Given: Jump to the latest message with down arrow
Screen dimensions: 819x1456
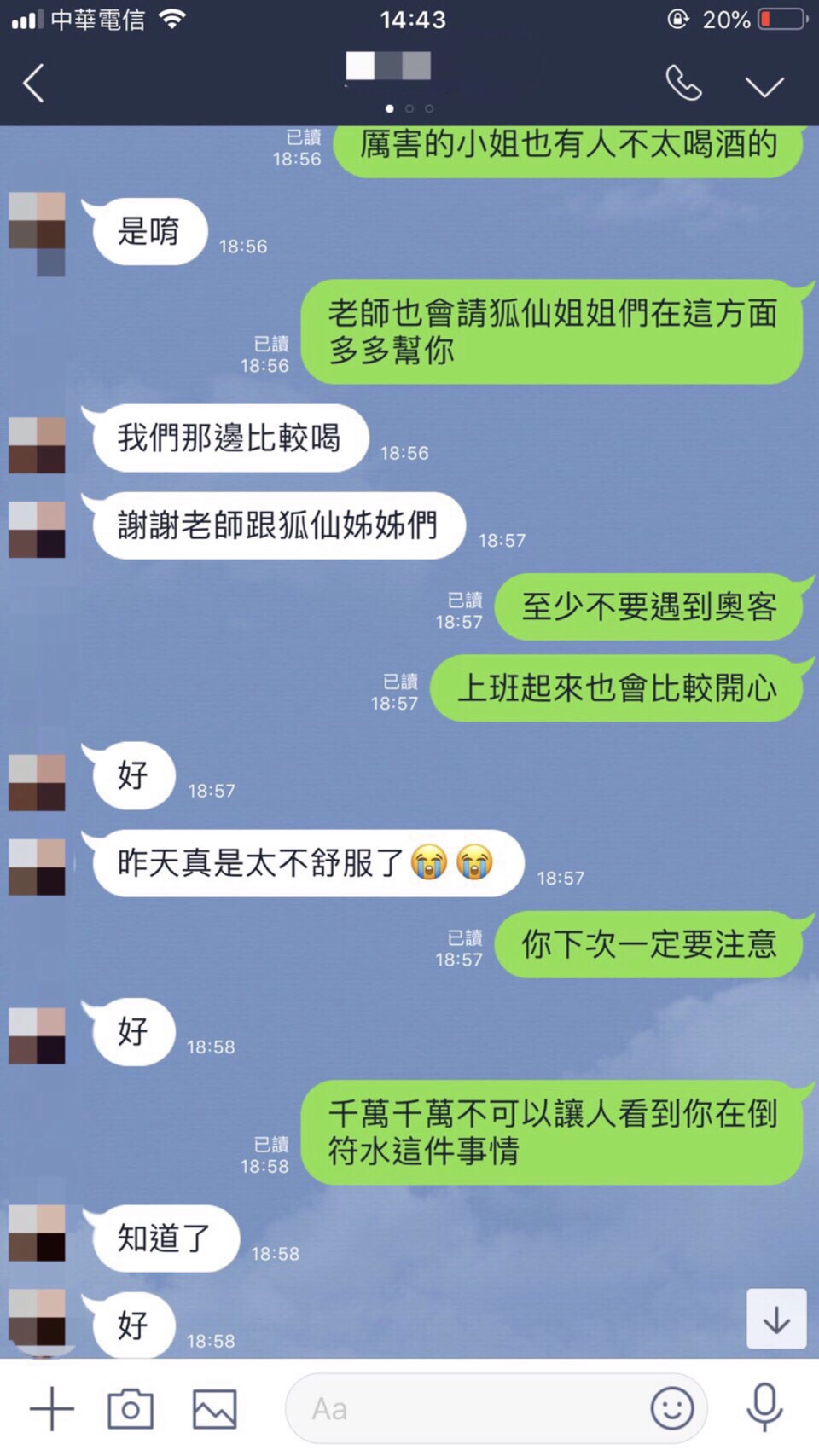Looking at the screenshot, I should 775,1319.
